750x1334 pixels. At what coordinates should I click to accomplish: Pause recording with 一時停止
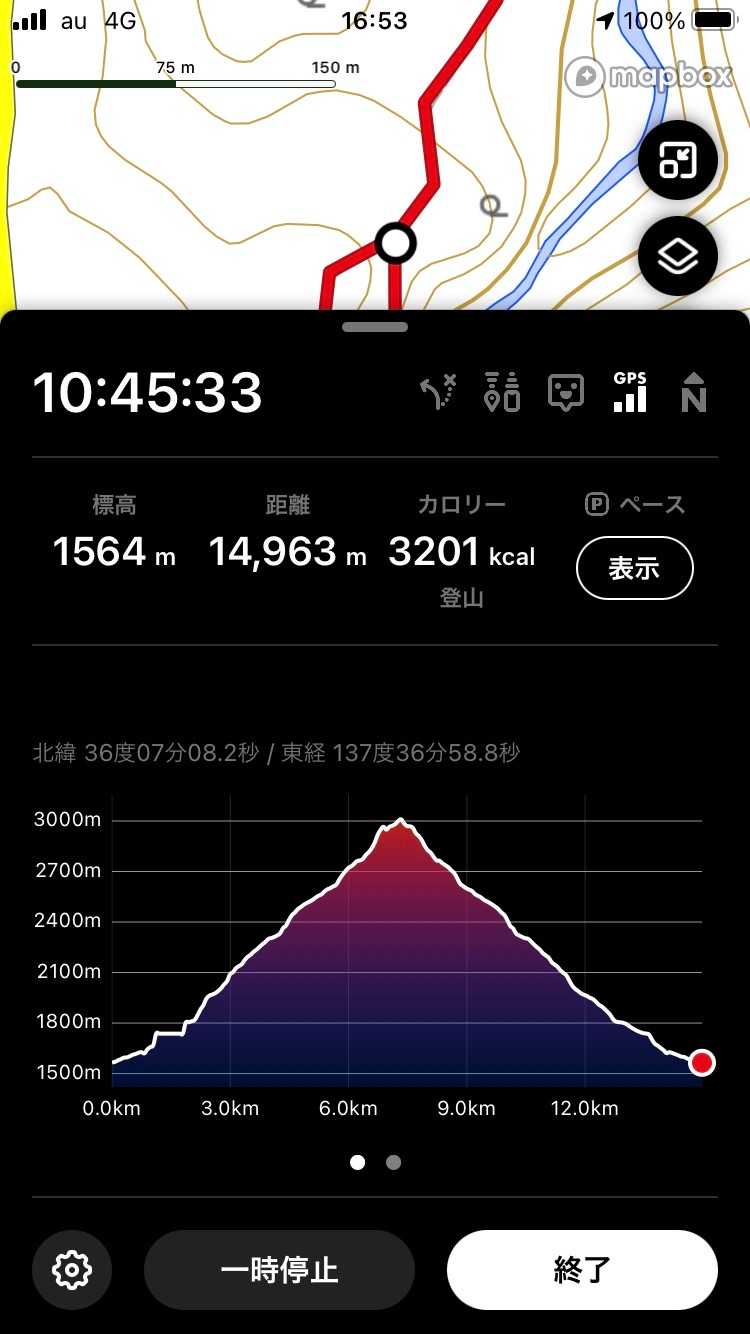pyautogui.click(x=279, y=1270)
